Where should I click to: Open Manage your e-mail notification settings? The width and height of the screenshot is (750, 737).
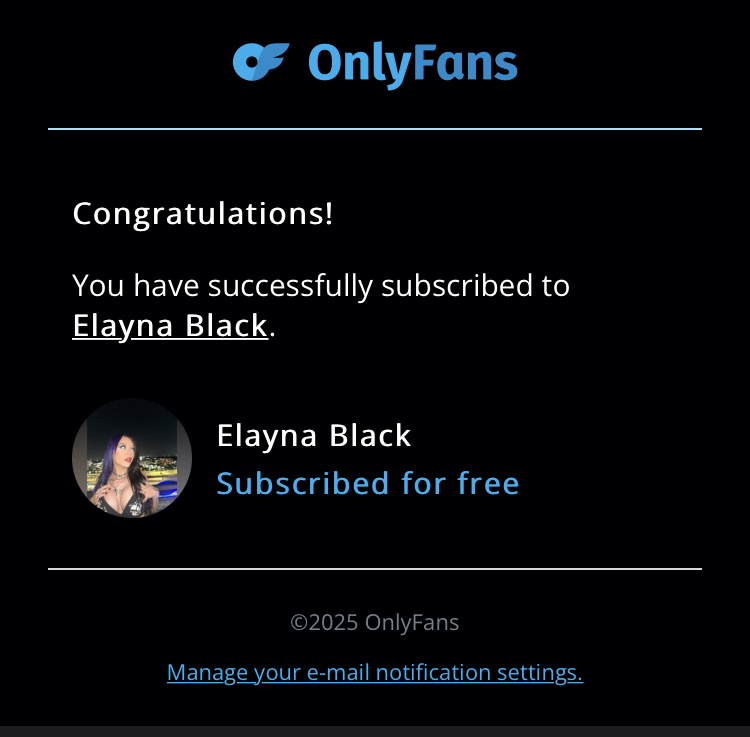375,672
